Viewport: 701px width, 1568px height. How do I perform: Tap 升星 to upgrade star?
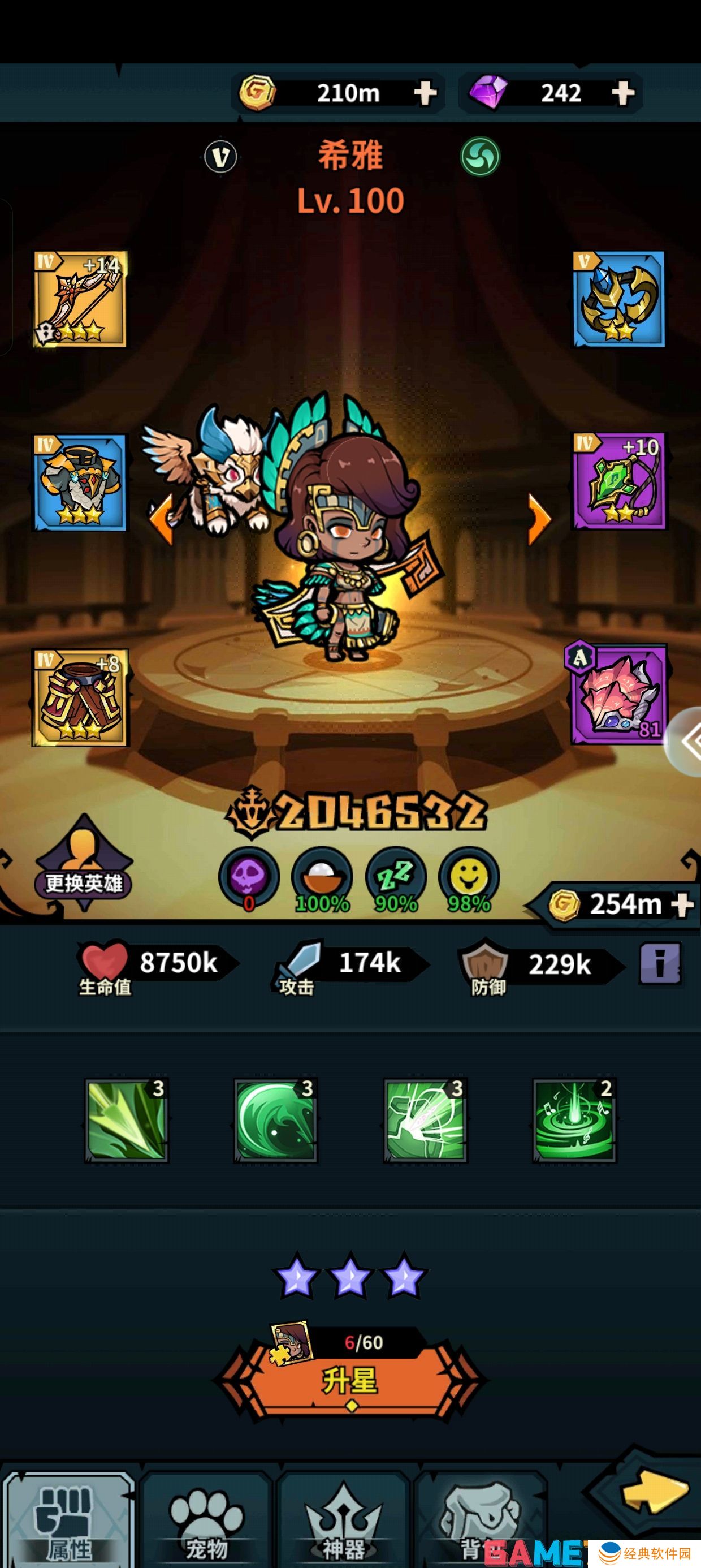(x=350, y=1381)
